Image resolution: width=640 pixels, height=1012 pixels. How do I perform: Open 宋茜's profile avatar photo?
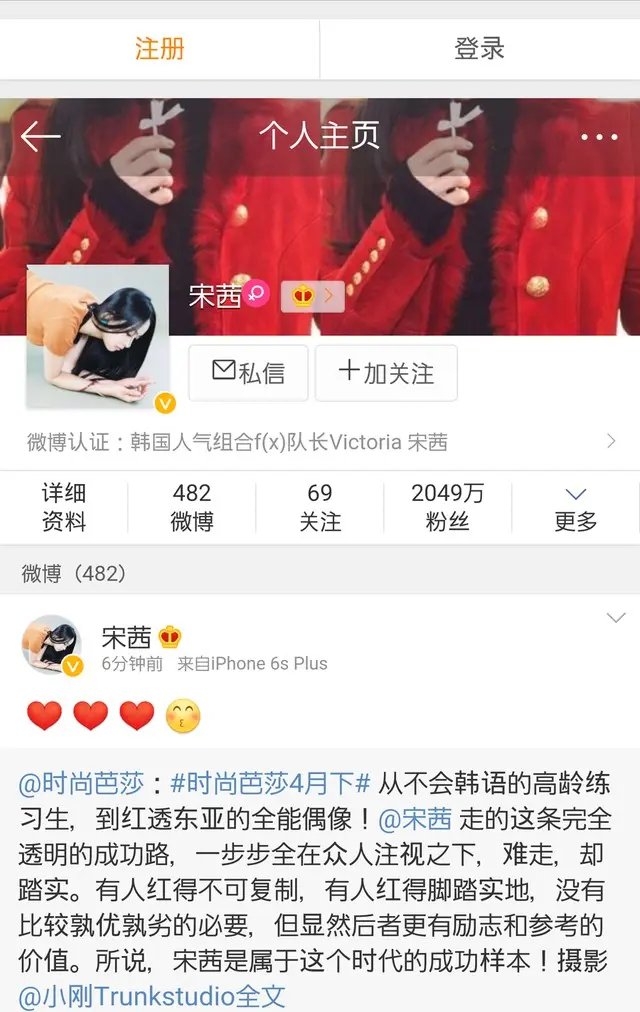pos(97,336)
